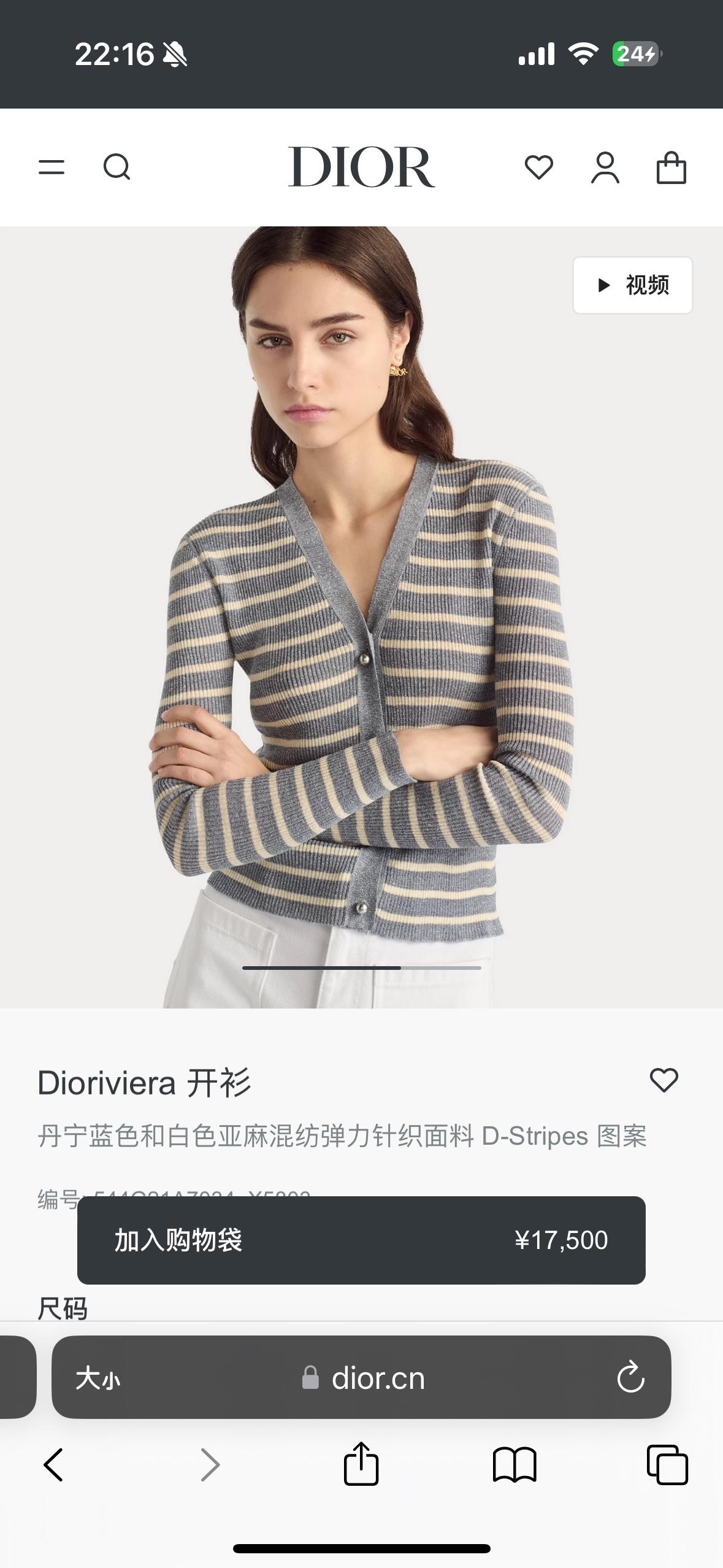The height and width of the screenshot is (1568, 723).
Task: Open the Dioriviera cardigan product image
Action: 361,613
